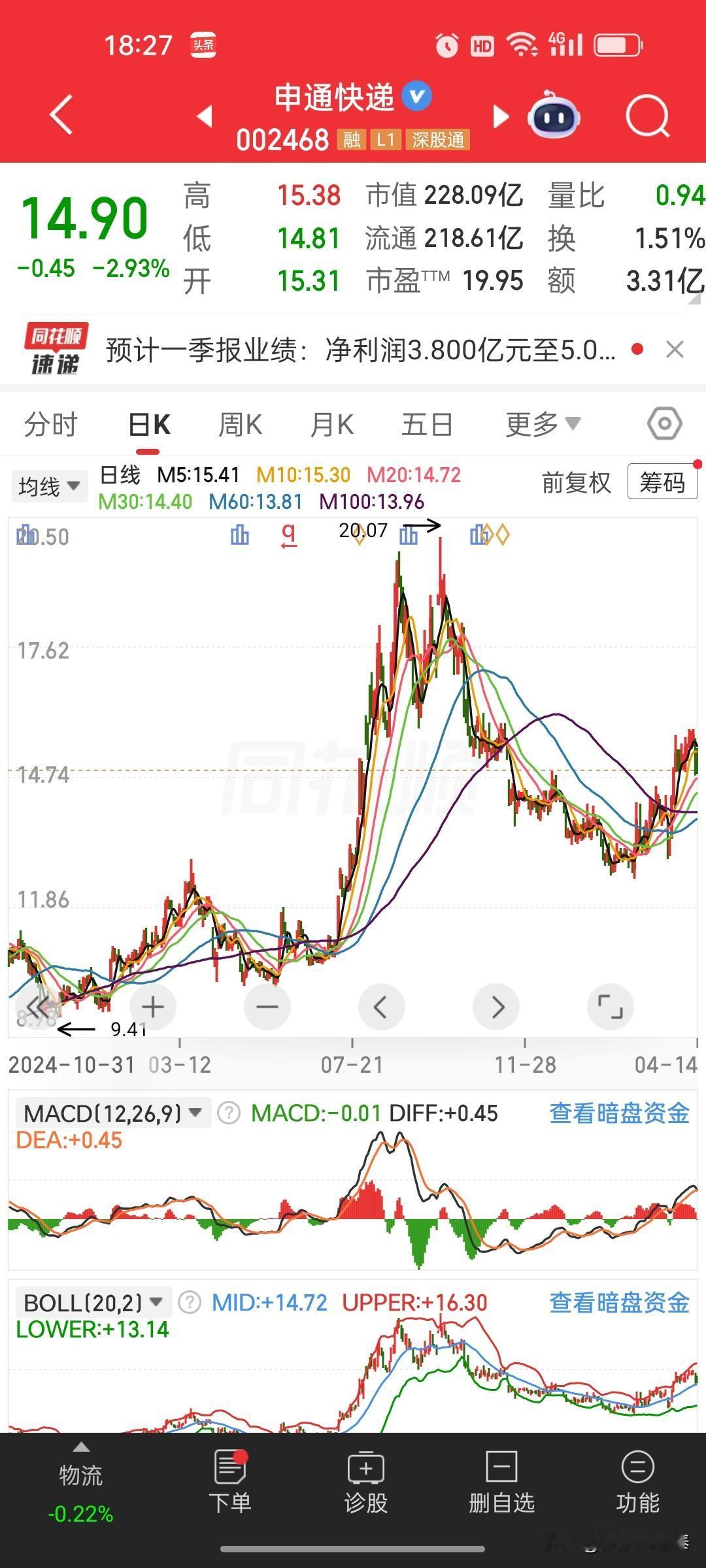This screenshot has height=1568, width=706.
Task: Toggle the news alert red dot indicator
Action: point(637,350)
